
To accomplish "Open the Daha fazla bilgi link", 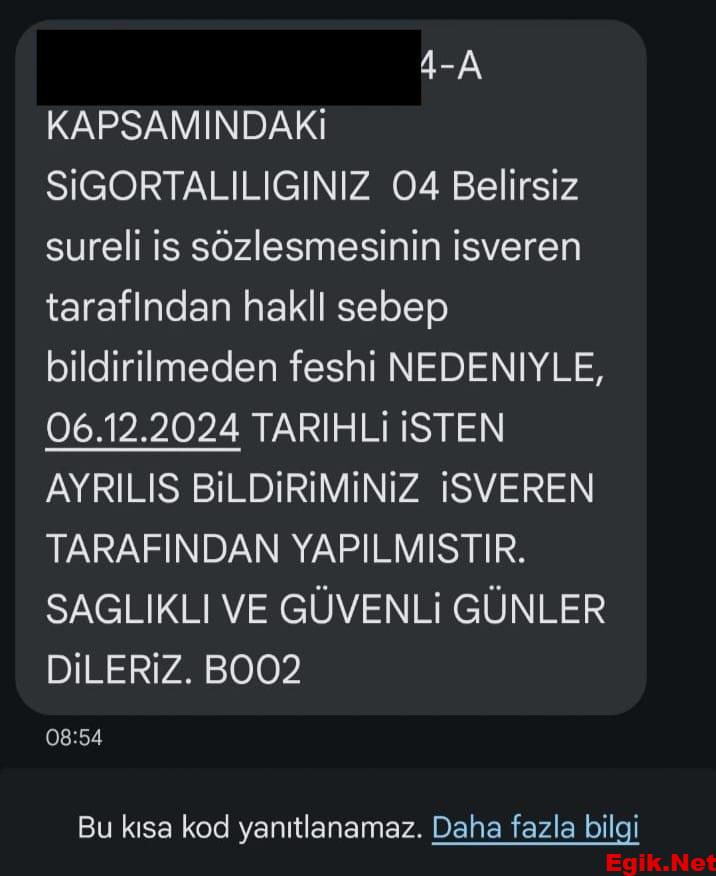I will coord(535,827).
